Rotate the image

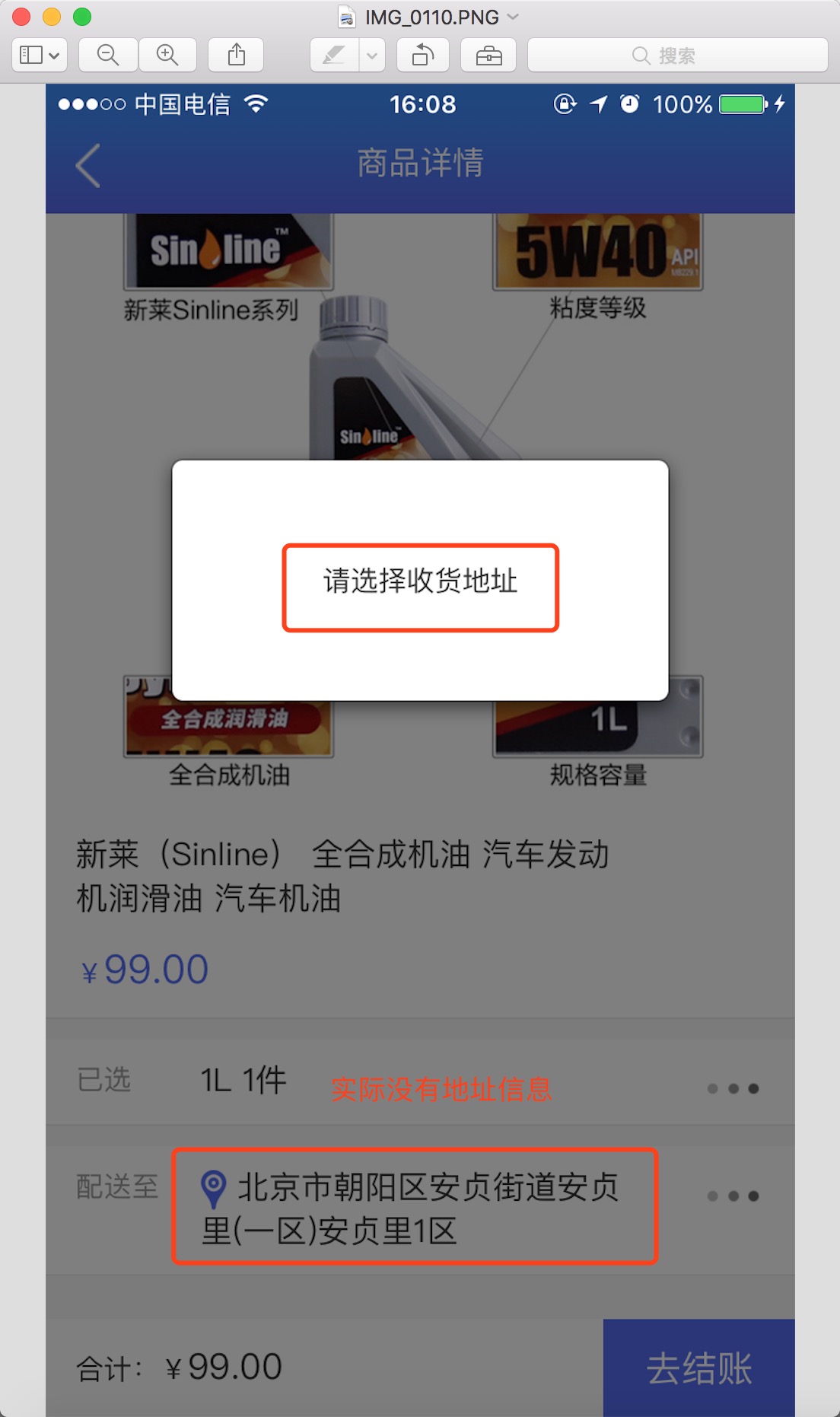point(423,55)
